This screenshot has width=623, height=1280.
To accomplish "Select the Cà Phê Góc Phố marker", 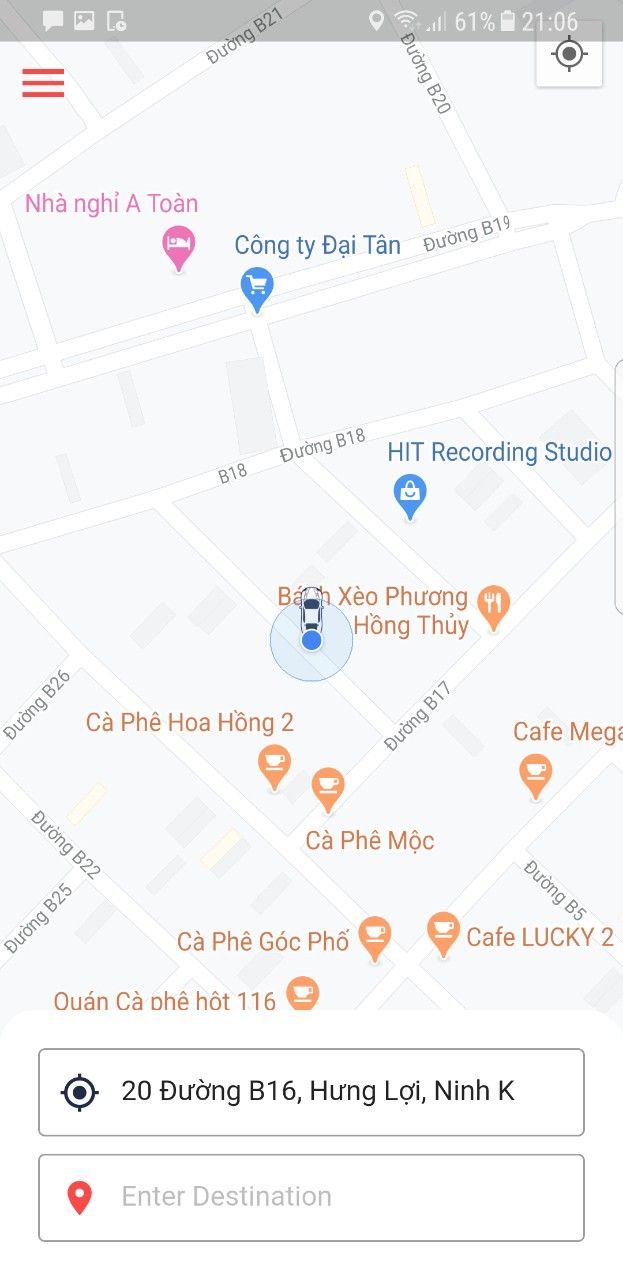I will (x=375, y=940).
